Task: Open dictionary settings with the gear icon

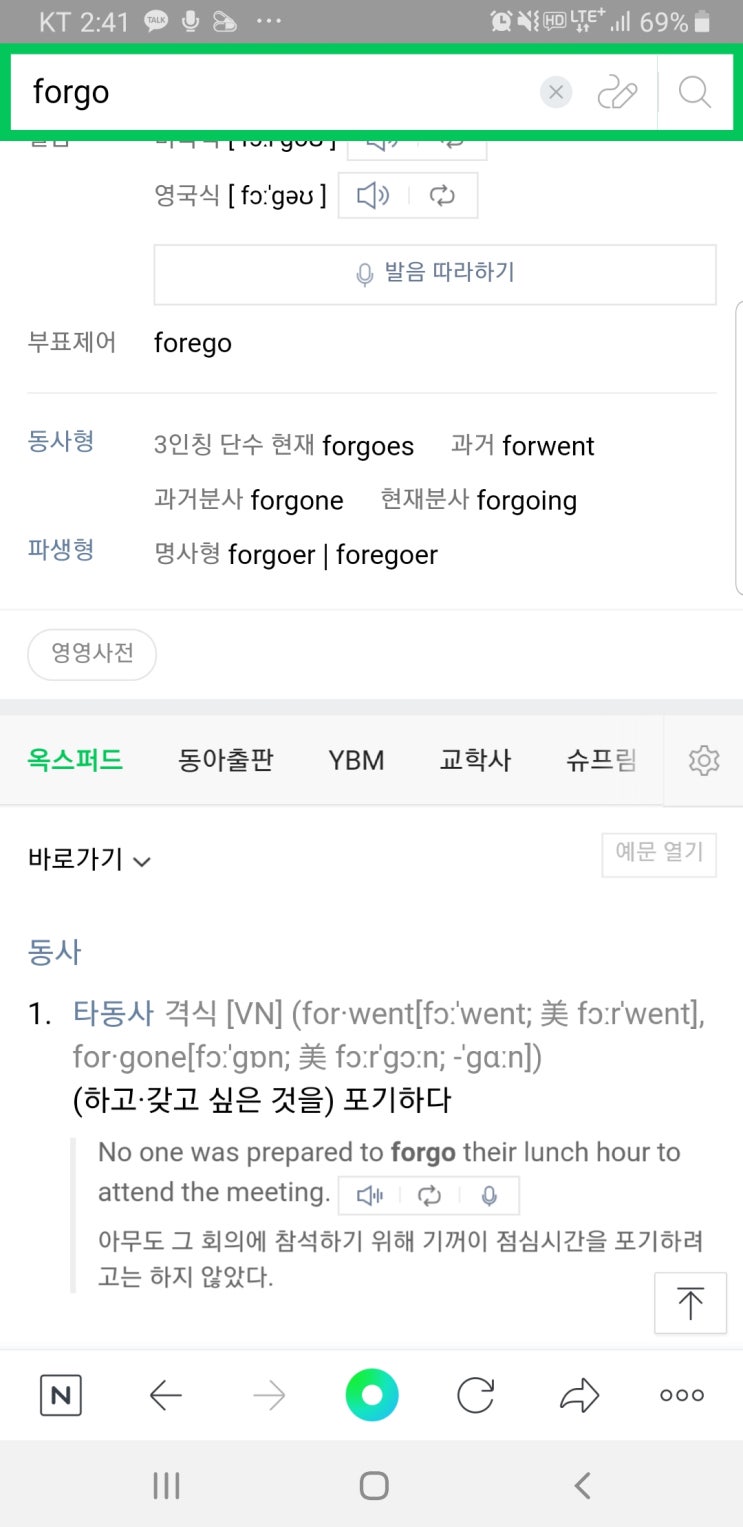Action: 704,760
